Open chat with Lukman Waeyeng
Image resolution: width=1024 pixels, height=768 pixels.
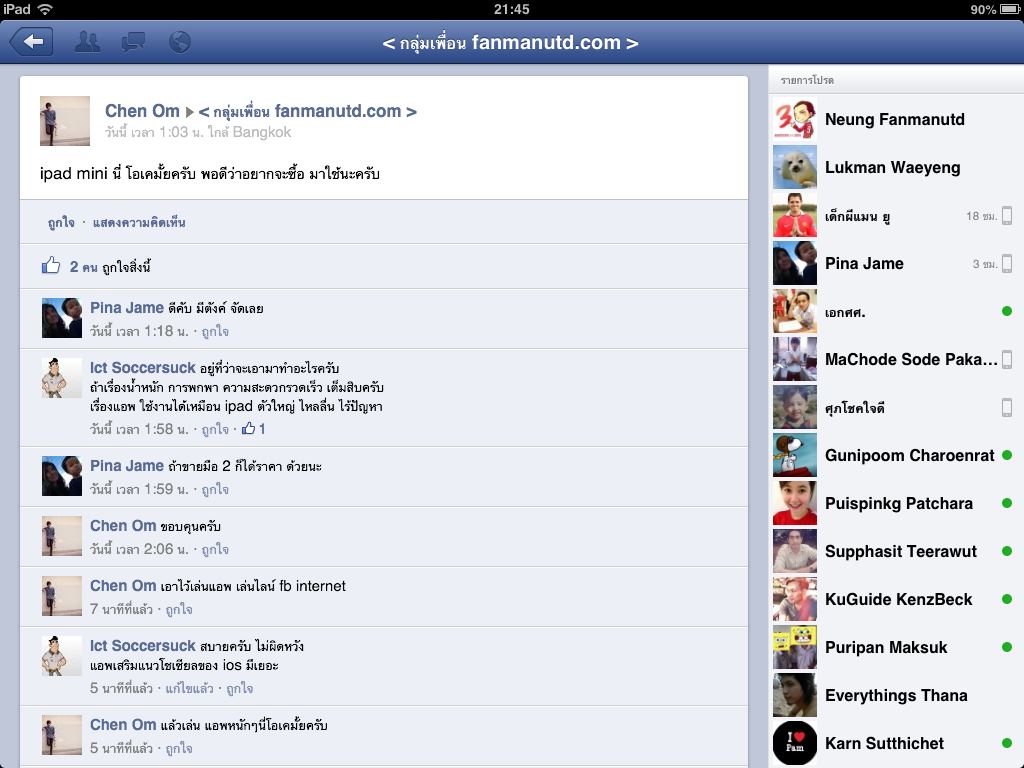point(892,168)
